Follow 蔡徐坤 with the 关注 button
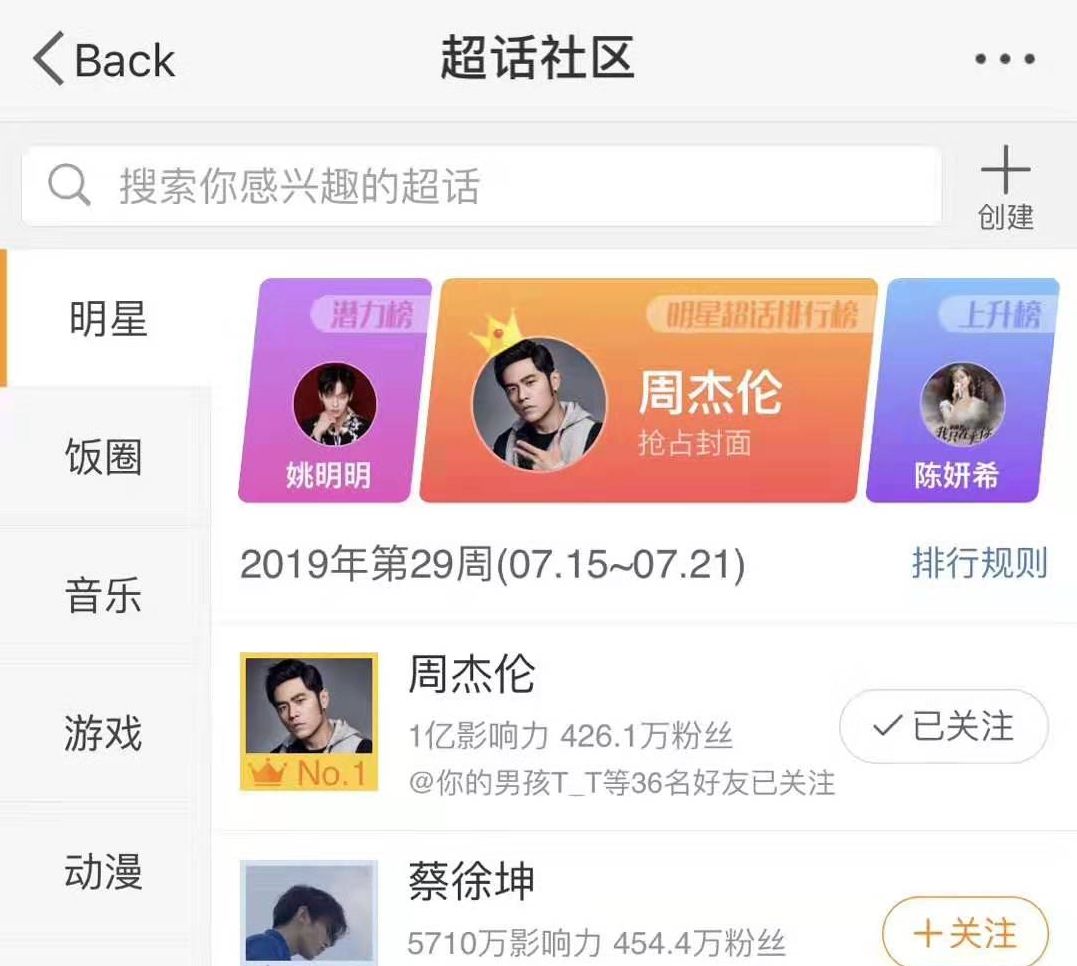The image size is (1077, 966). coord(964,934)
